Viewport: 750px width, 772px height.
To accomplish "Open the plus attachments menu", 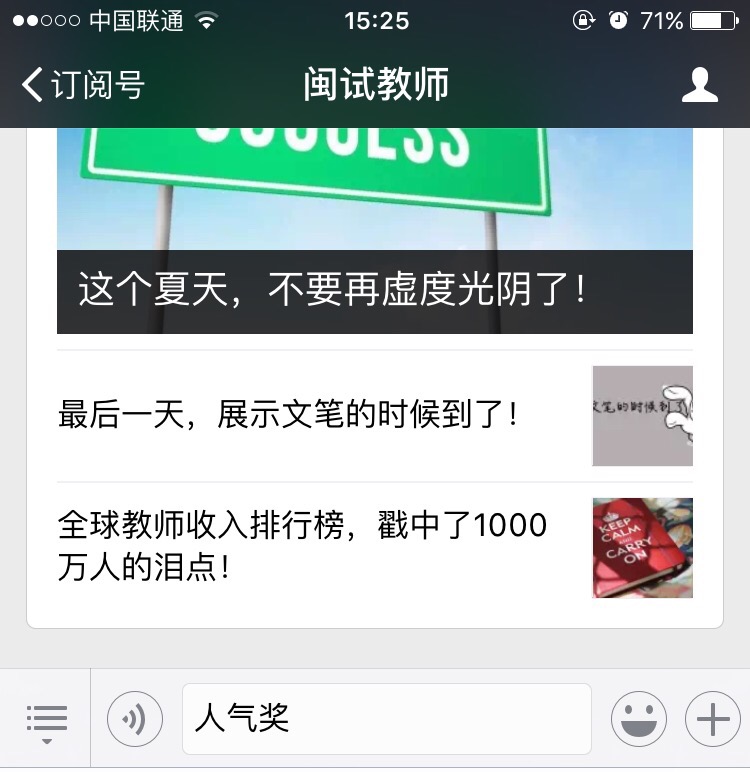I will point(712,720).
